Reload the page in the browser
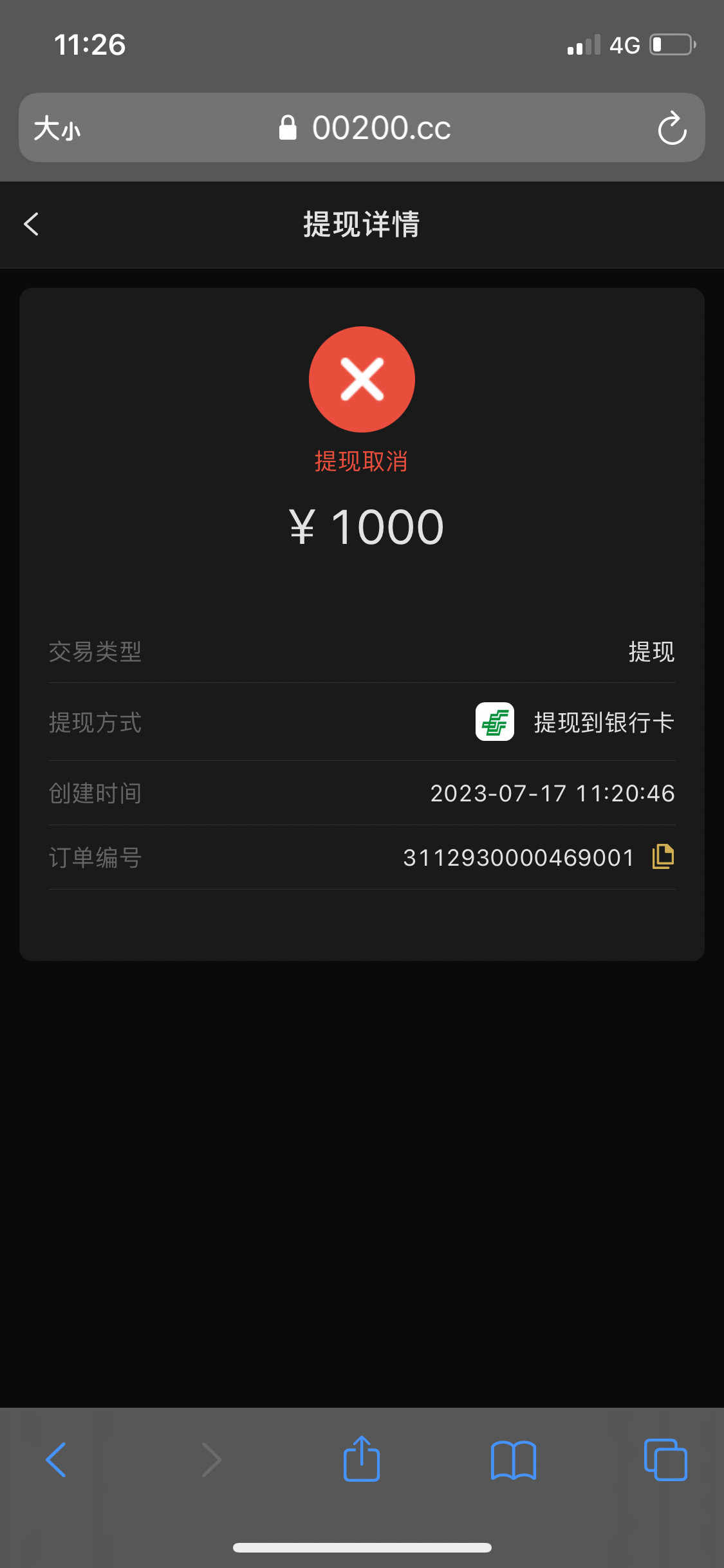Viewport: 724px width, 1568px height. 672,128
